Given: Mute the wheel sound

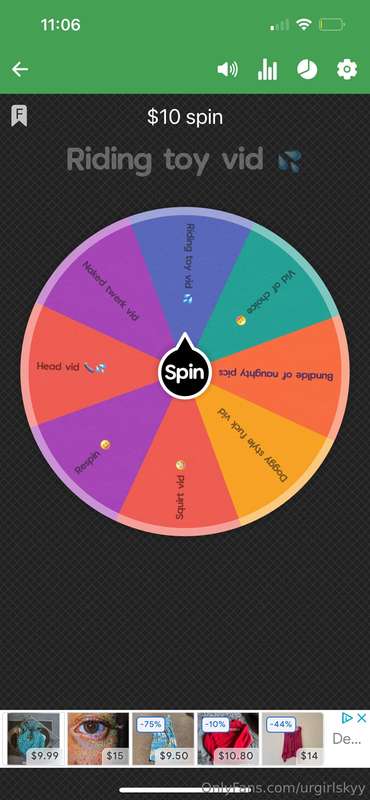Looking at the screenshot, I should tap(228, 69).
